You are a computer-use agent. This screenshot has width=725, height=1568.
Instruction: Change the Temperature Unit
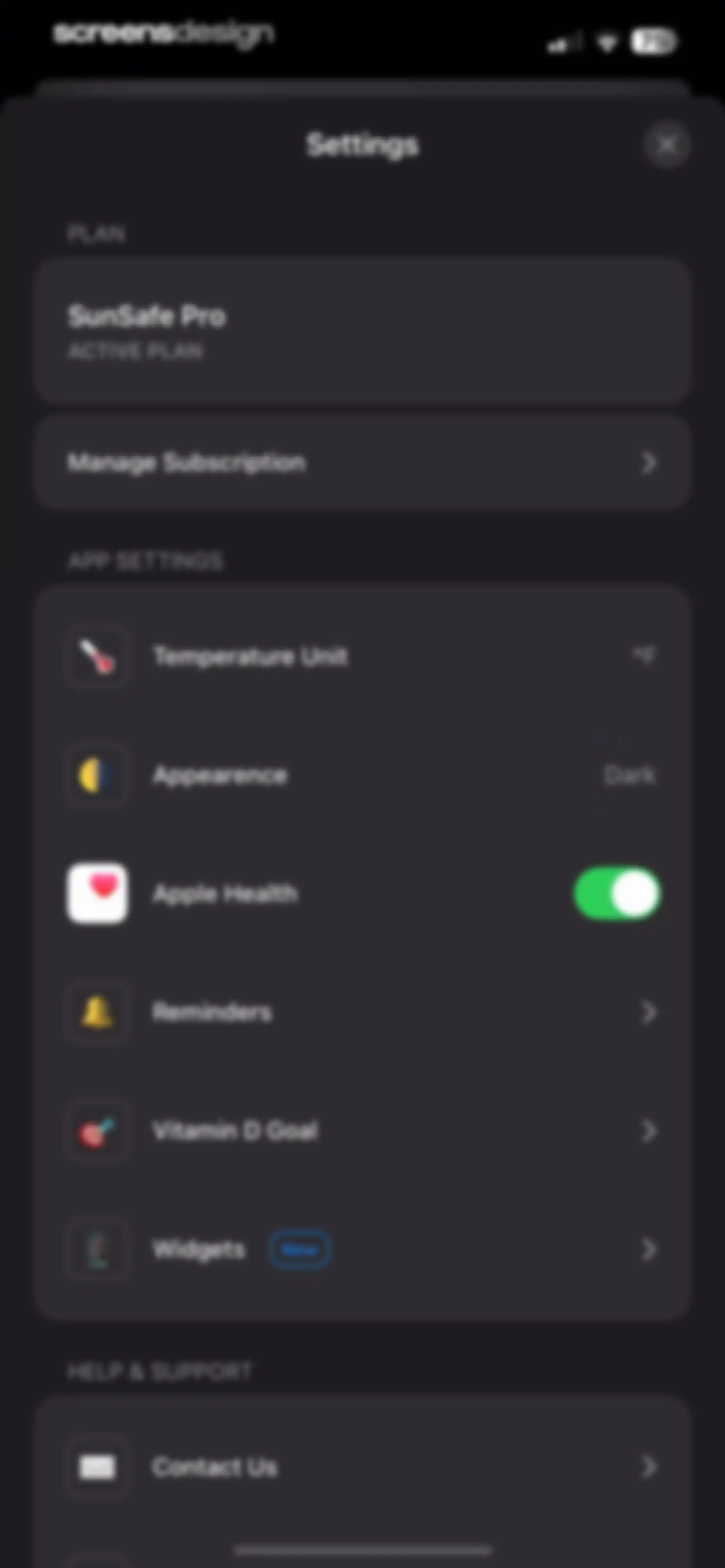362,656
